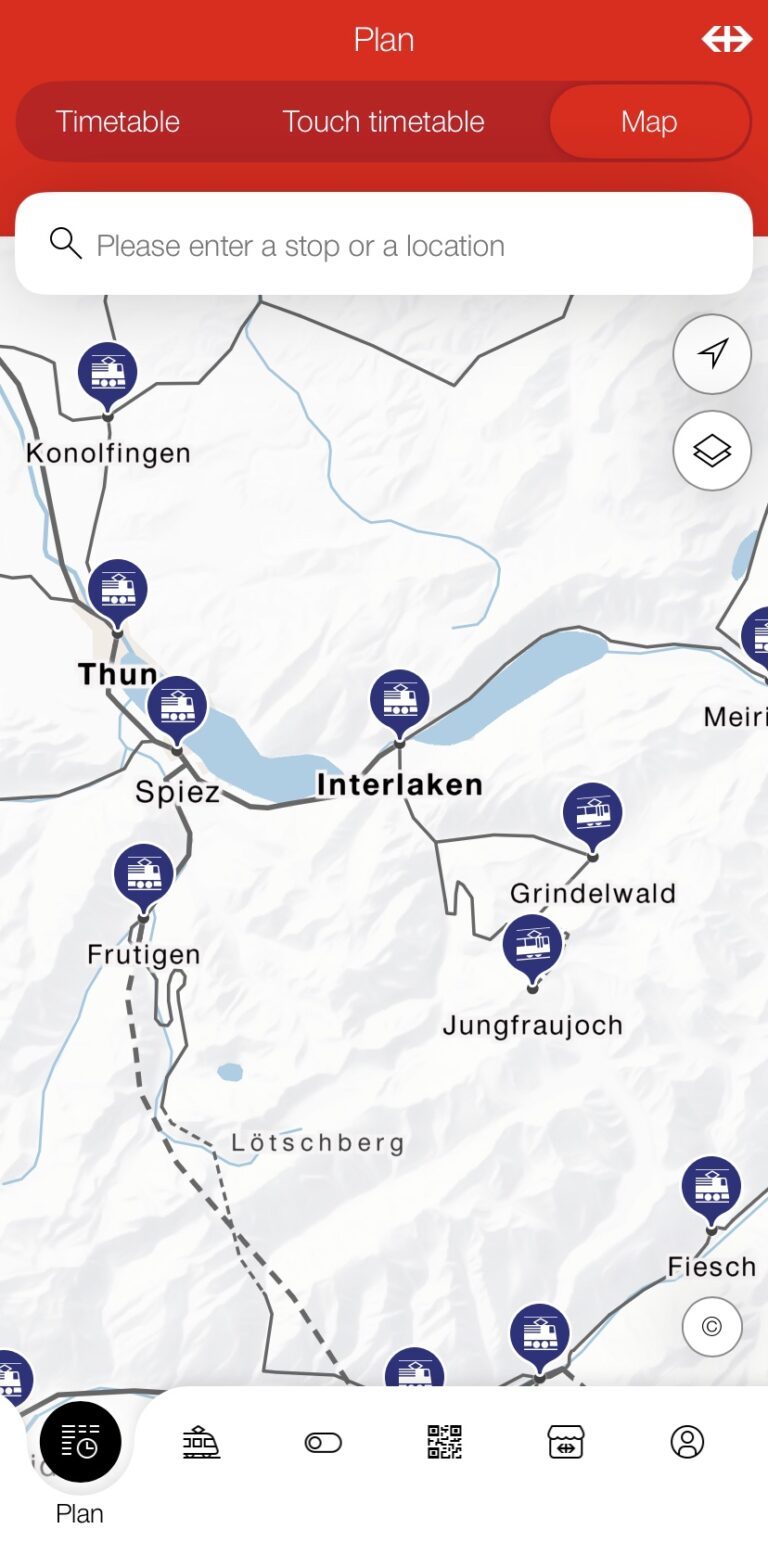Switch to the Timetable tab
This screenshot has height=1542, width=768.
pos(118,122)
